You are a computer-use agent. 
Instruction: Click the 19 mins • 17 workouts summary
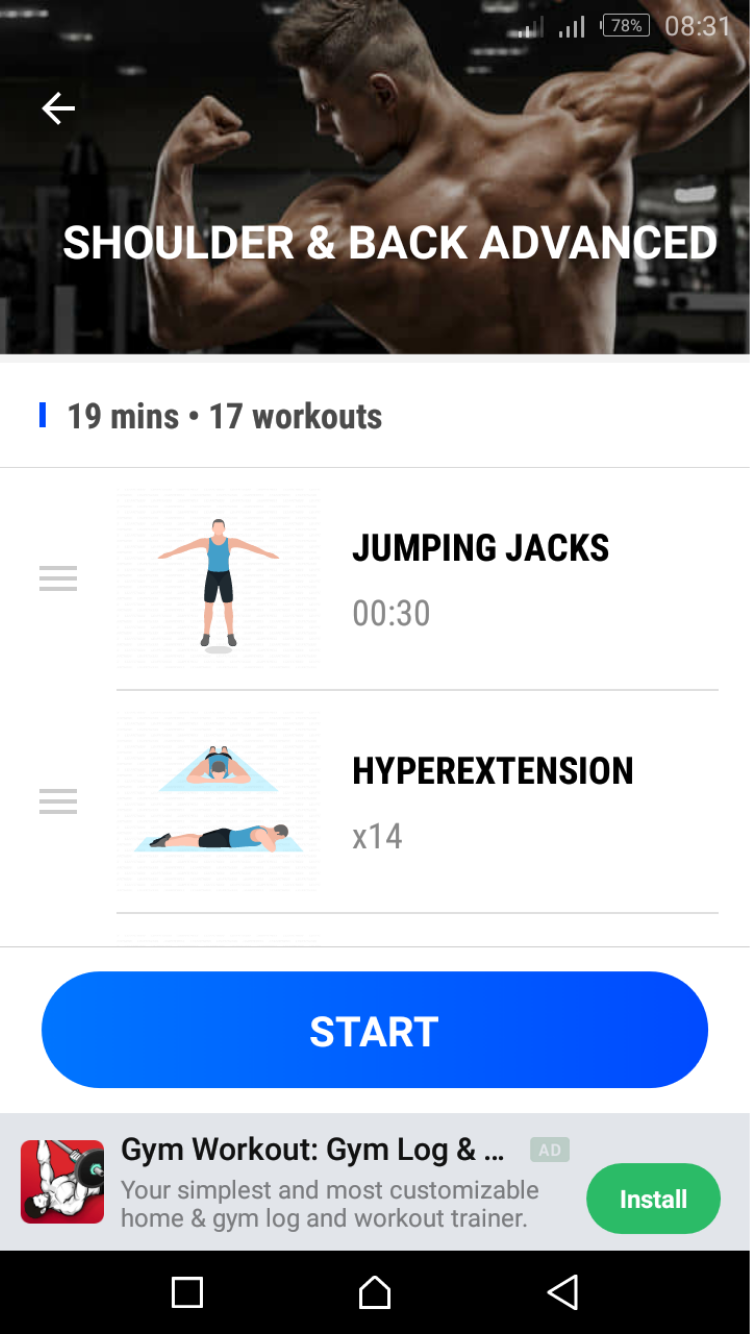[224, 416]
